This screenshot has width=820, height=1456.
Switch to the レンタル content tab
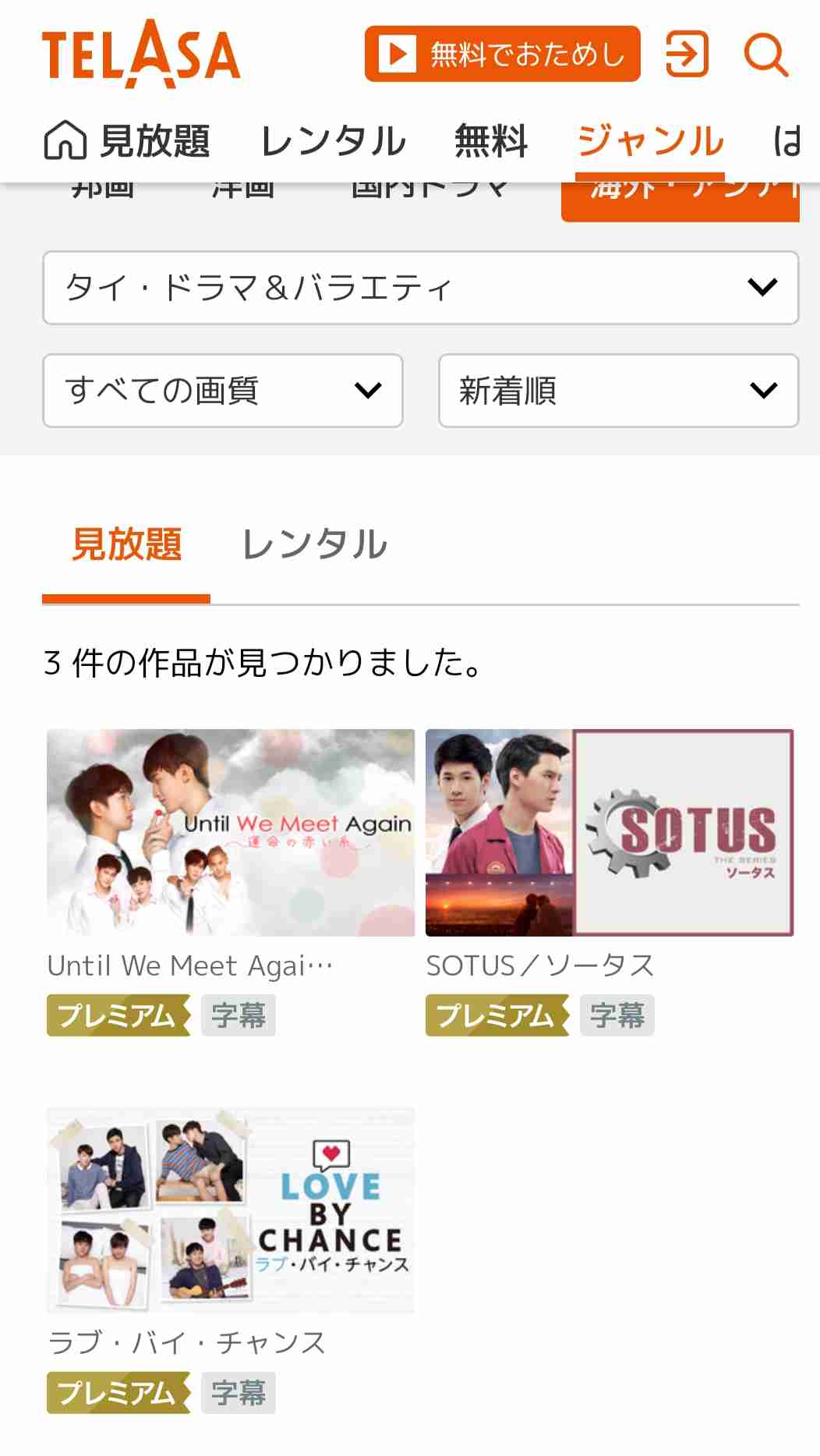[x=315, y=545]
